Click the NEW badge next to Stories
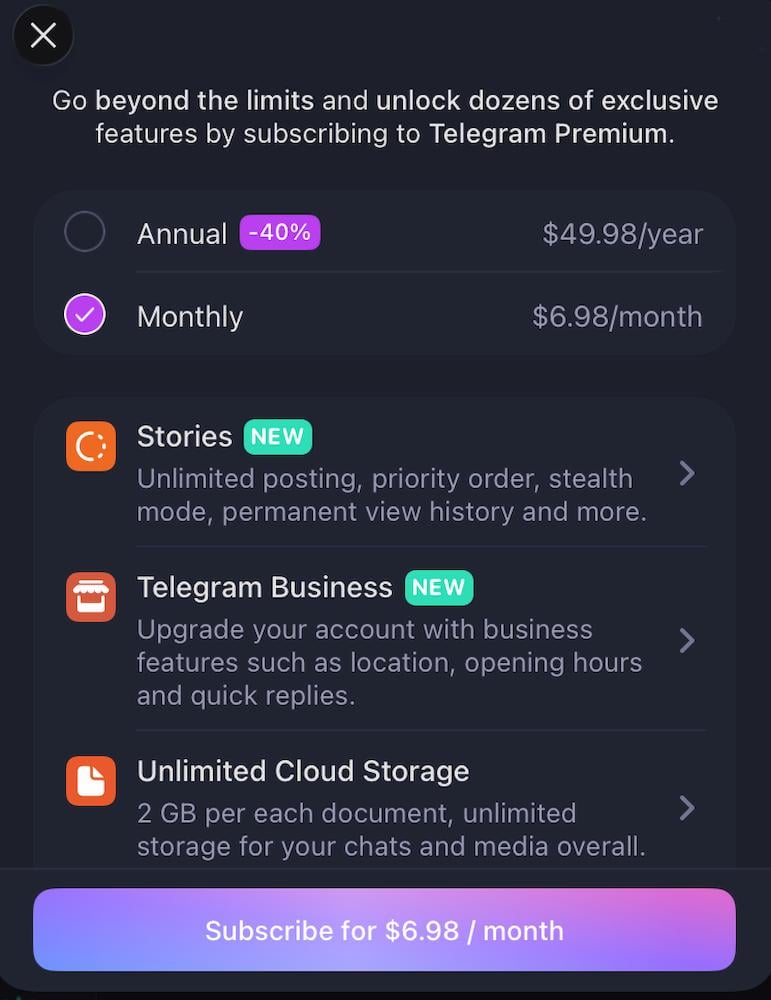 click(277, 436)
